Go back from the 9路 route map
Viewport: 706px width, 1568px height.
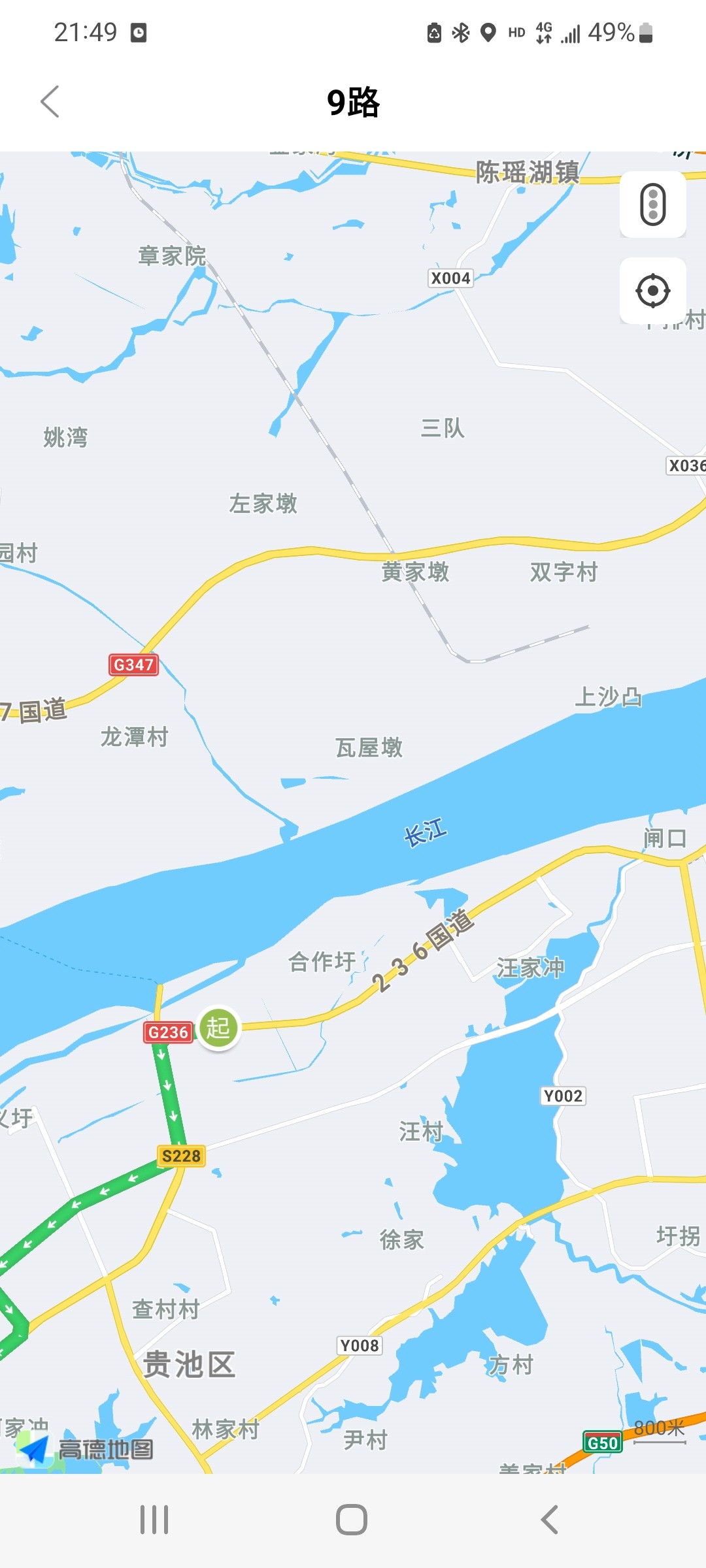(50, 102)
